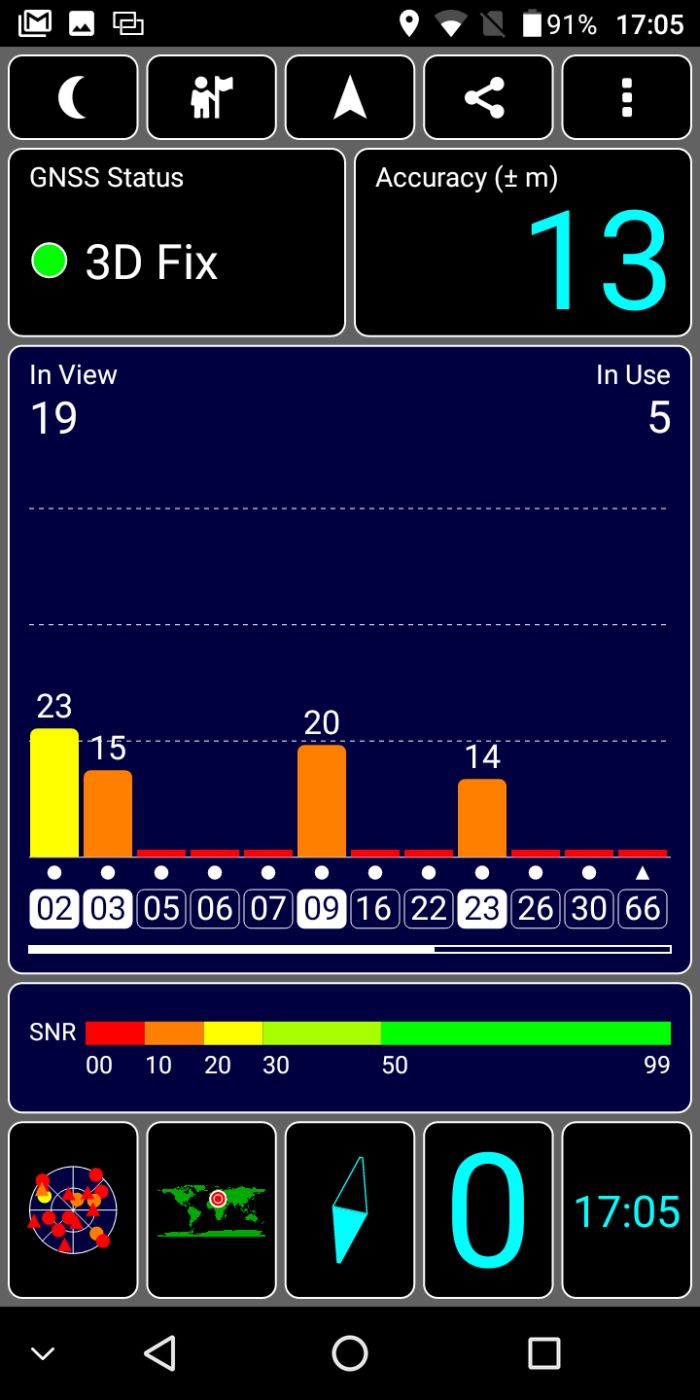Share the current GPS location
700x1400 pixels.
488,97
